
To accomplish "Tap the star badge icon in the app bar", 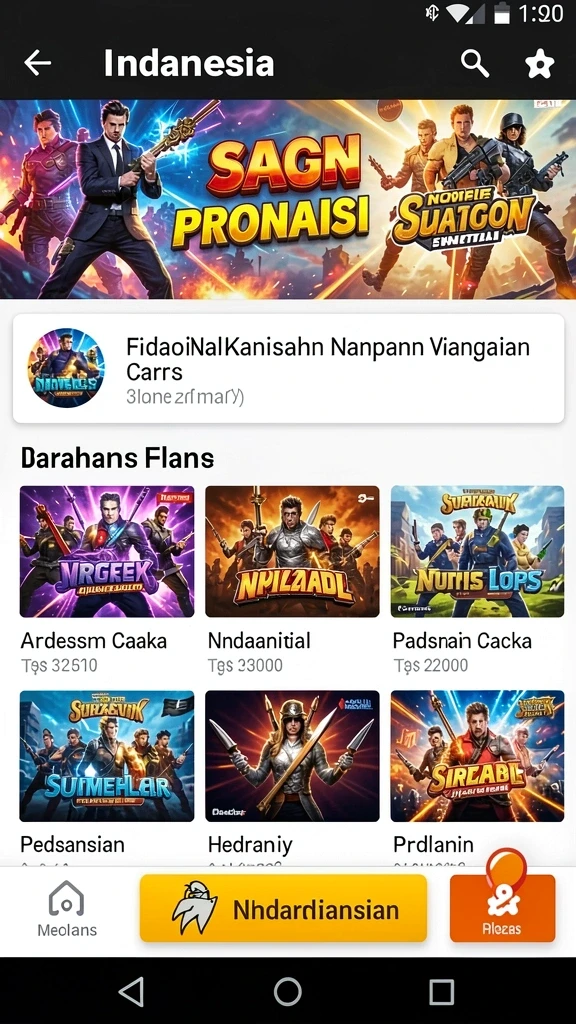I will click(x=539, y=64).
